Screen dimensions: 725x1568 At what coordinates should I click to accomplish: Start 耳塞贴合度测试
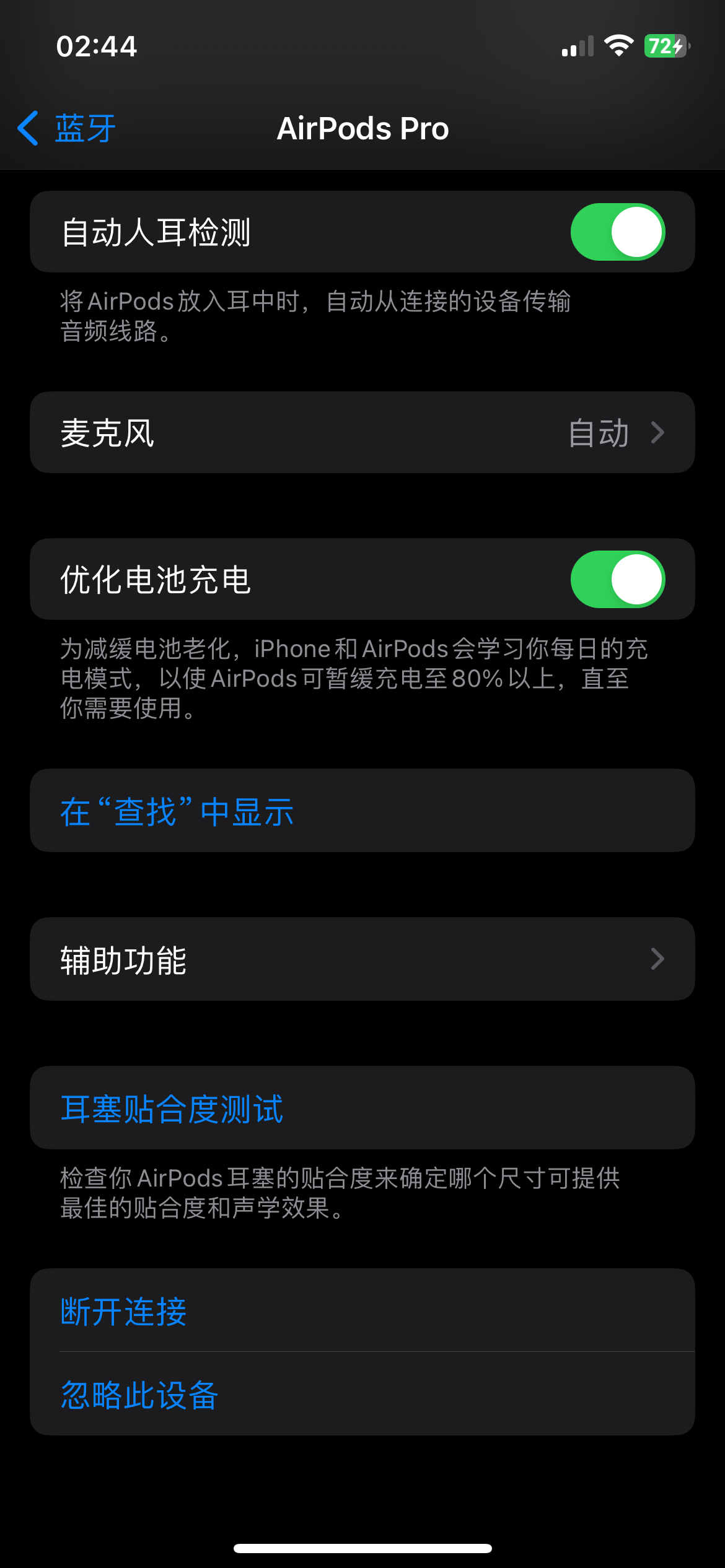pyautogui.click(x=172, y=1108)
